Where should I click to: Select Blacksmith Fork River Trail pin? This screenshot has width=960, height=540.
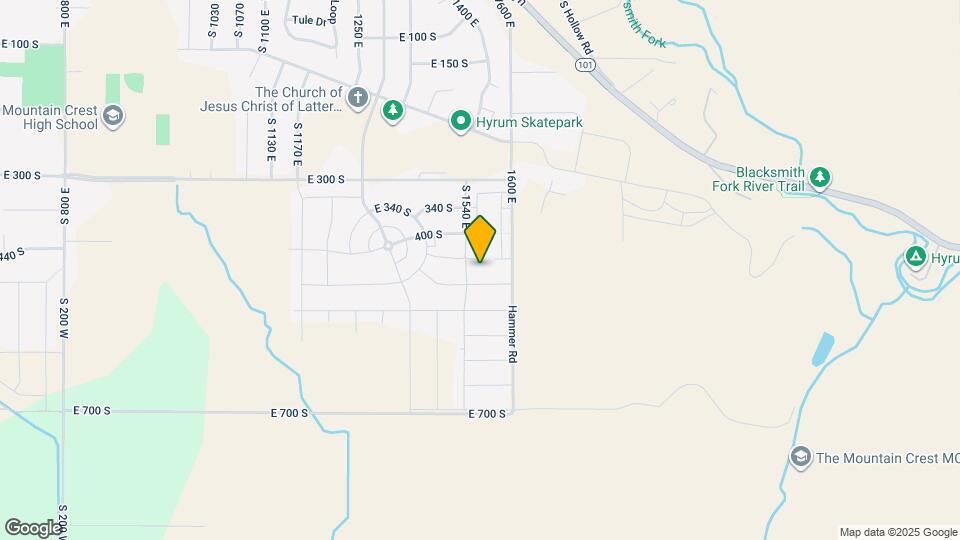tap(820, 177)
